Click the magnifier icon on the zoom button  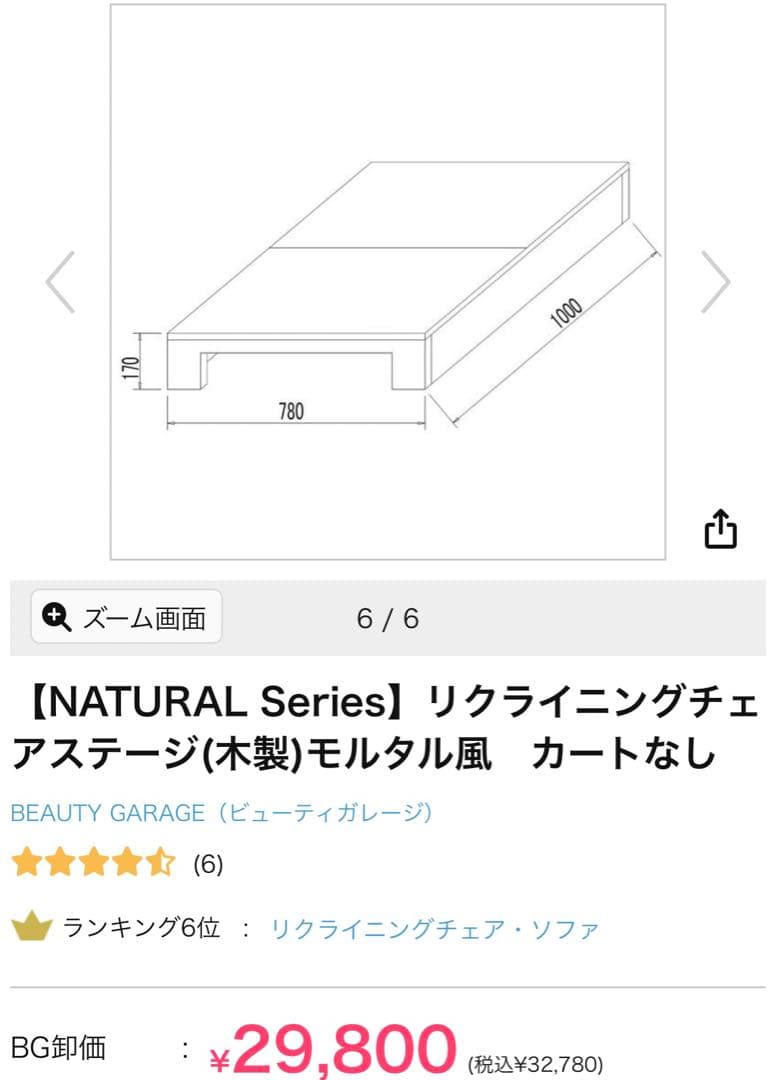click(57, 618)
